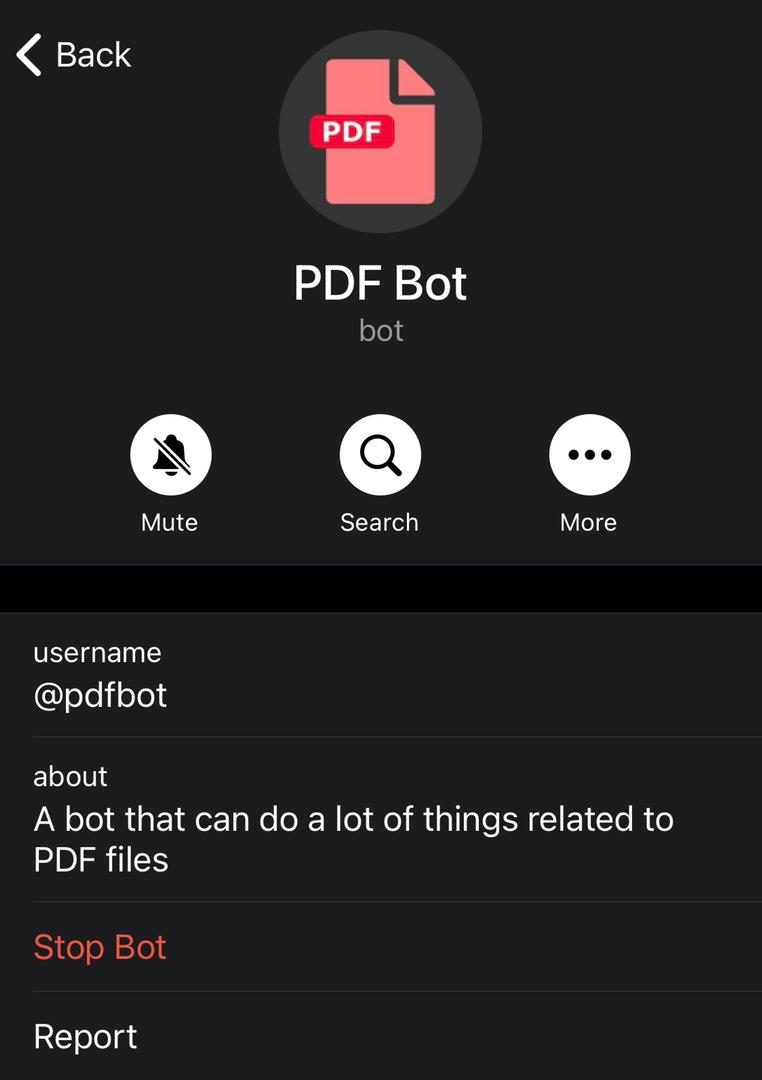The image size is (762, 1080).
Task: Stop the PDF Bot
Action: coord(100,947)
